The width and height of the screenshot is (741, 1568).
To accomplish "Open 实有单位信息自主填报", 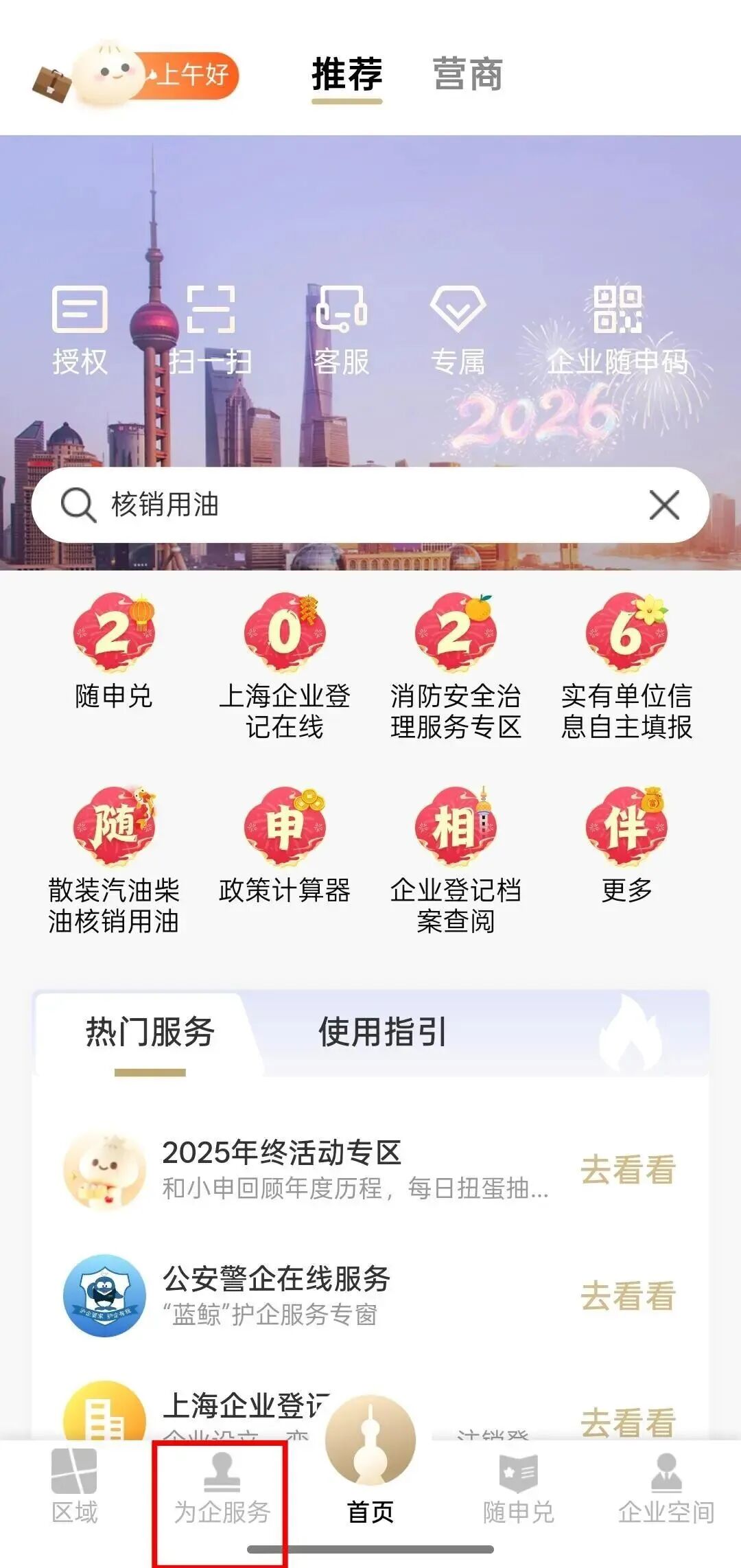I will [x=626, y=666].
